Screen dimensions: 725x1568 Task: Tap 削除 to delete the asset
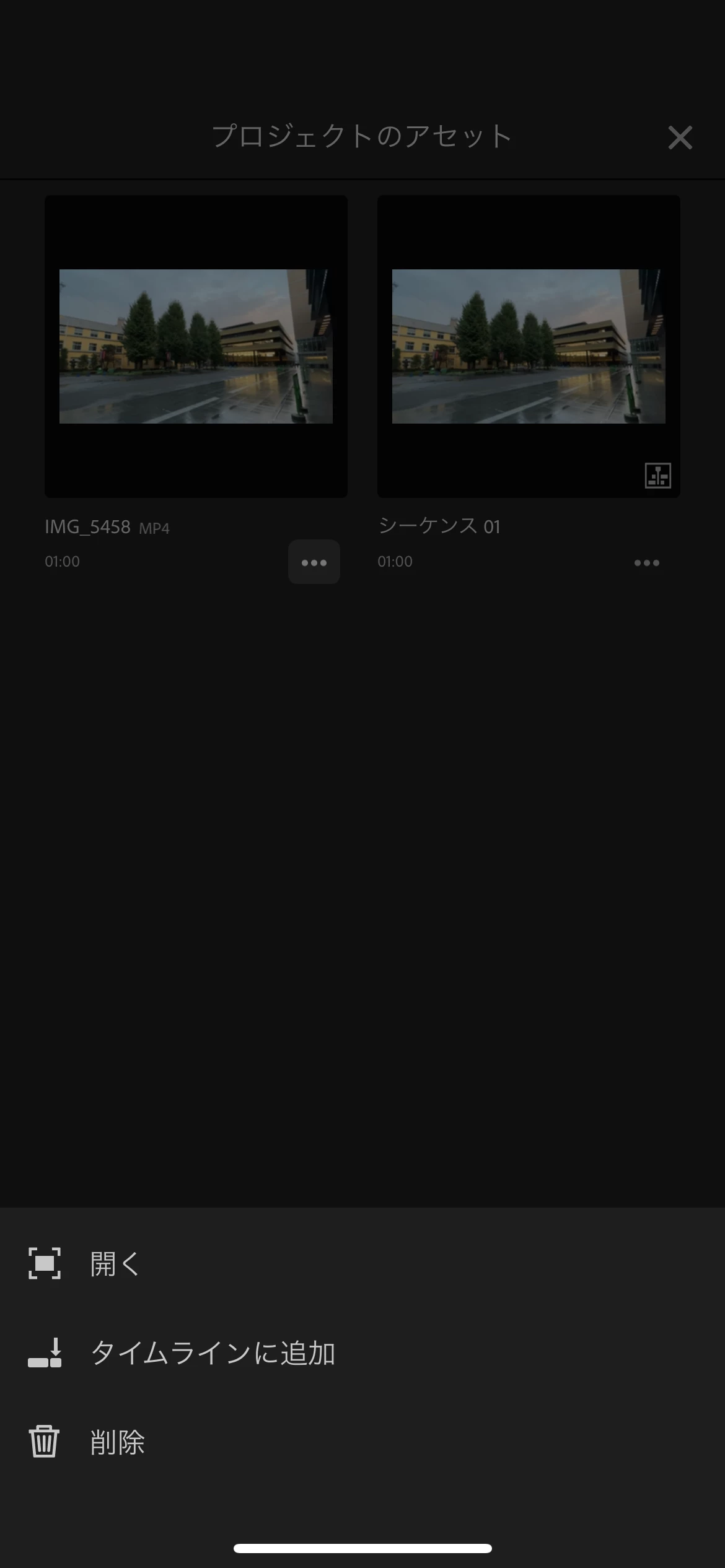[118, 1442]
